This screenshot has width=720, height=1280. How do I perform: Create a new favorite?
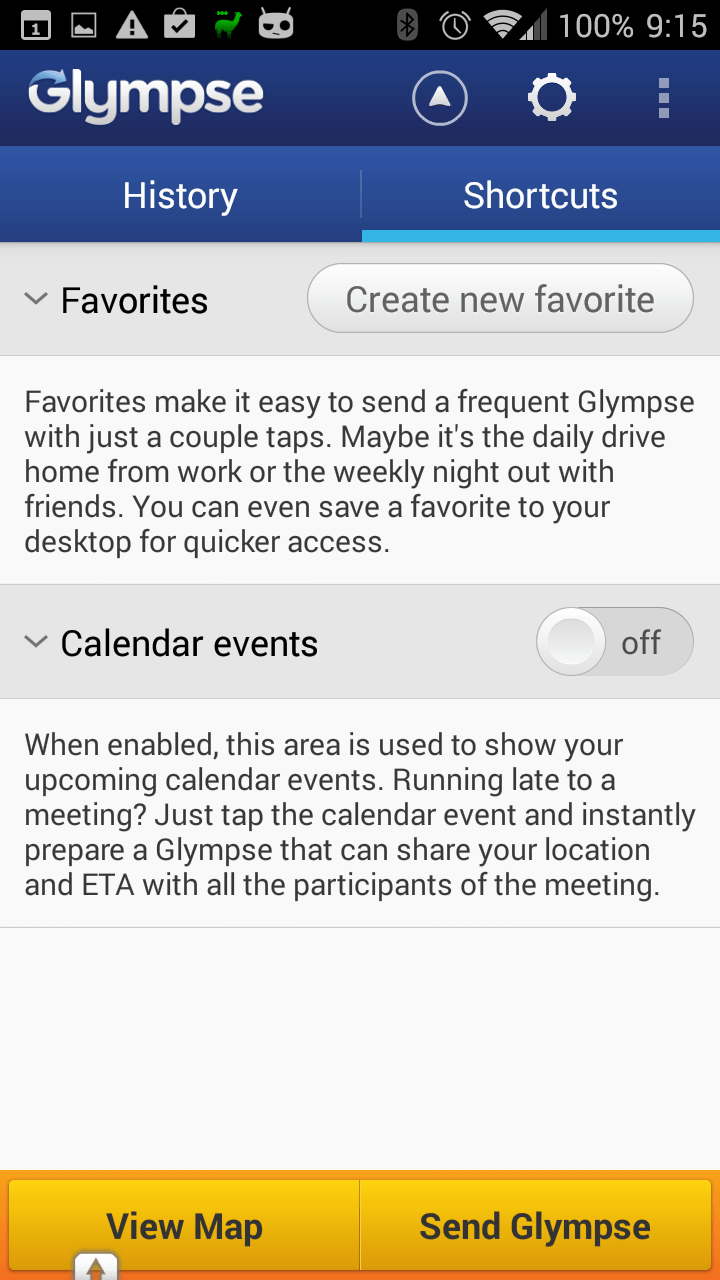pos(500,299)
